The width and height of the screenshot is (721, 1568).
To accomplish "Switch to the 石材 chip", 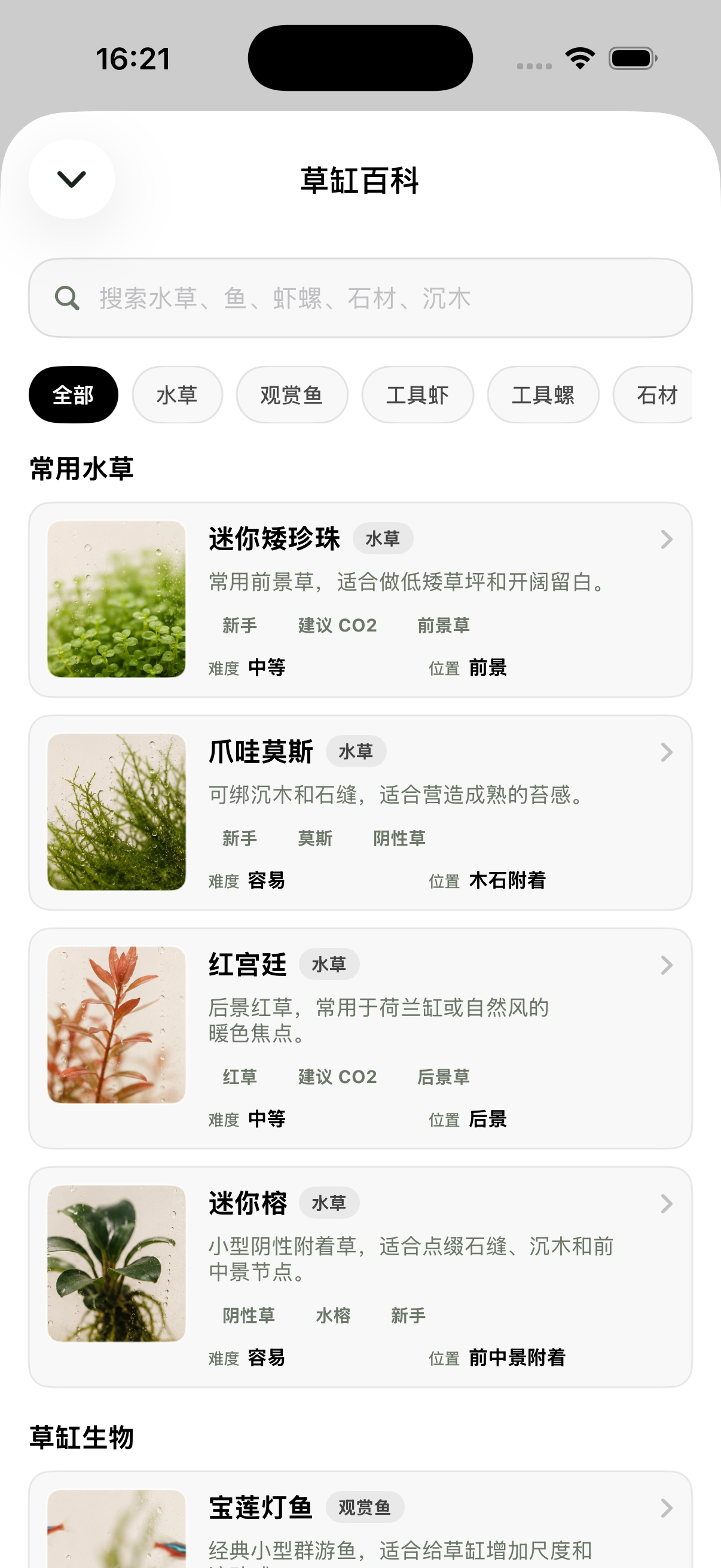I will [x=653, y=395].
